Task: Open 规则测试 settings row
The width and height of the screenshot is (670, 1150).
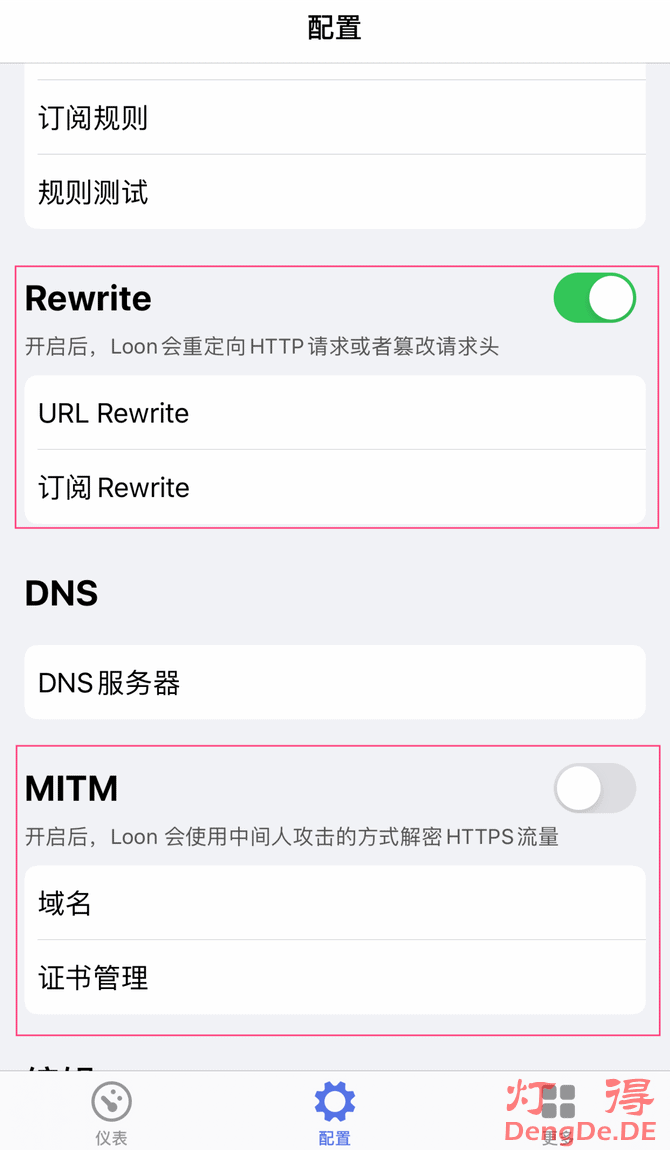Action: click(x=335, y=192)
